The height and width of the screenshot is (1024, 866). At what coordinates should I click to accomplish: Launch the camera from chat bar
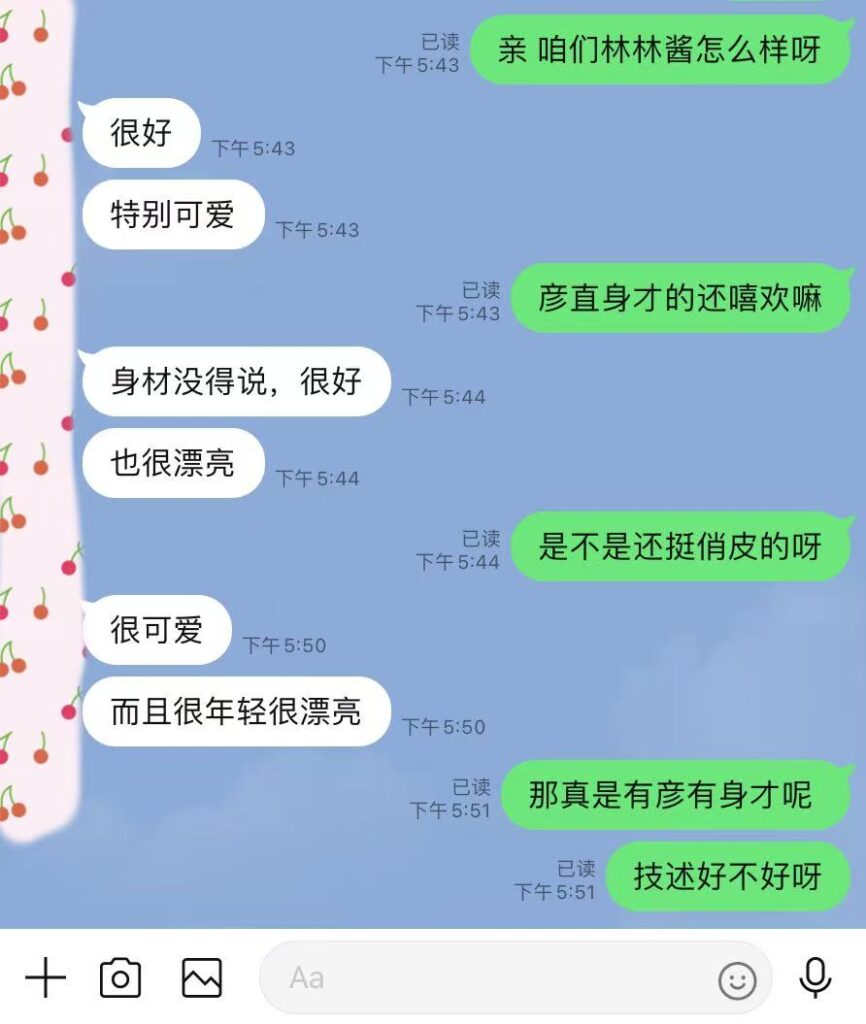point(120,977)
